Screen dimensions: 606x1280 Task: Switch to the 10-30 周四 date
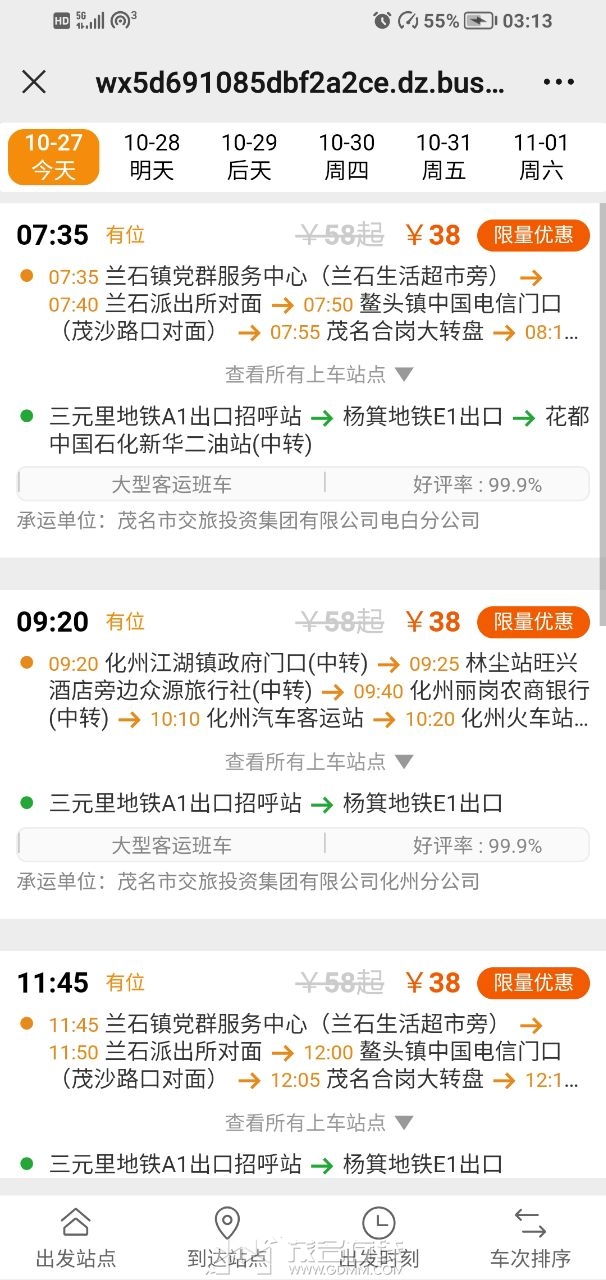[x=346, y=157]
